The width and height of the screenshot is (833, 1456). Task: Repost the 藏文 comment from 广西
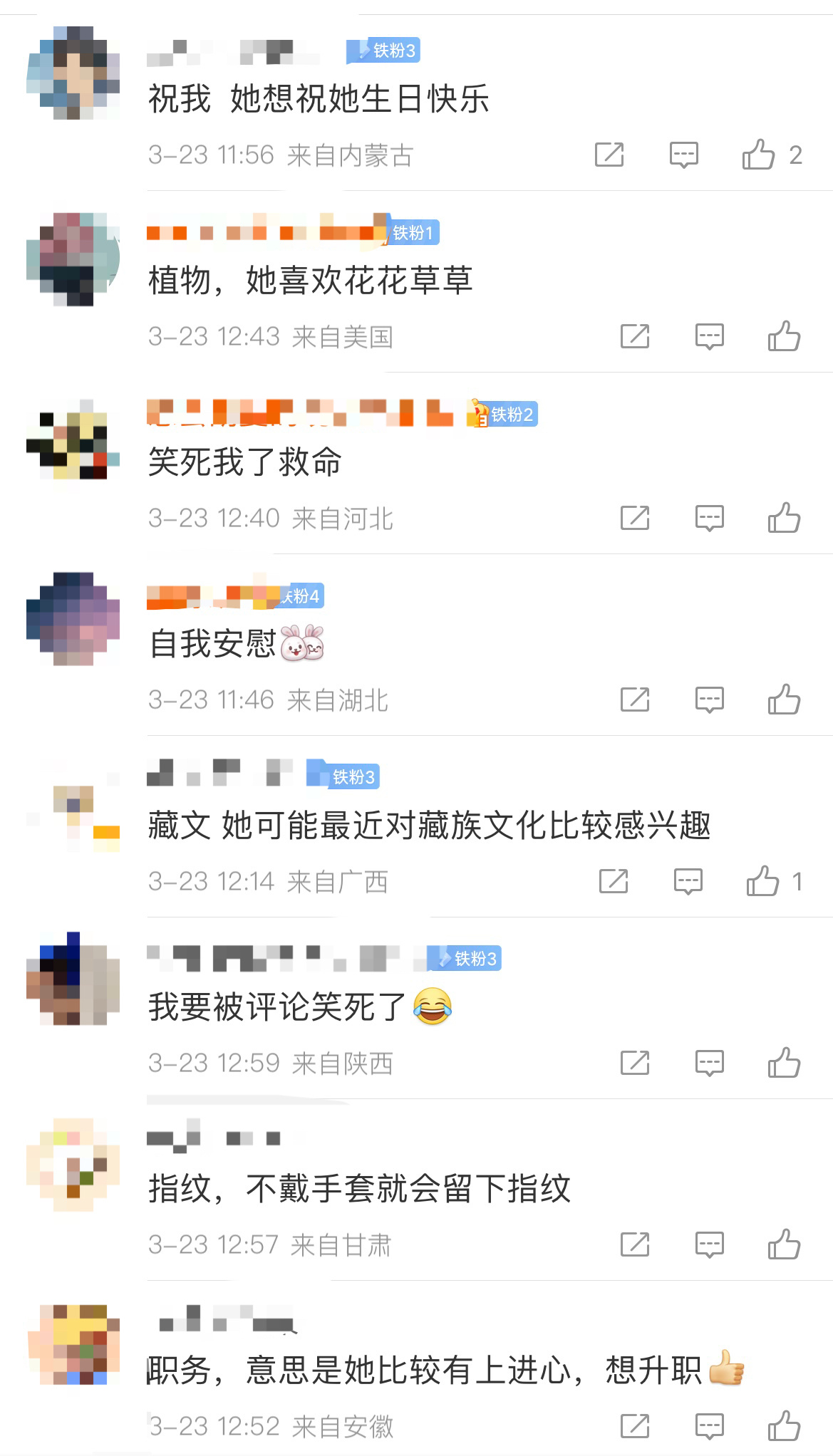pyautogui.click(x=614, y=881)
